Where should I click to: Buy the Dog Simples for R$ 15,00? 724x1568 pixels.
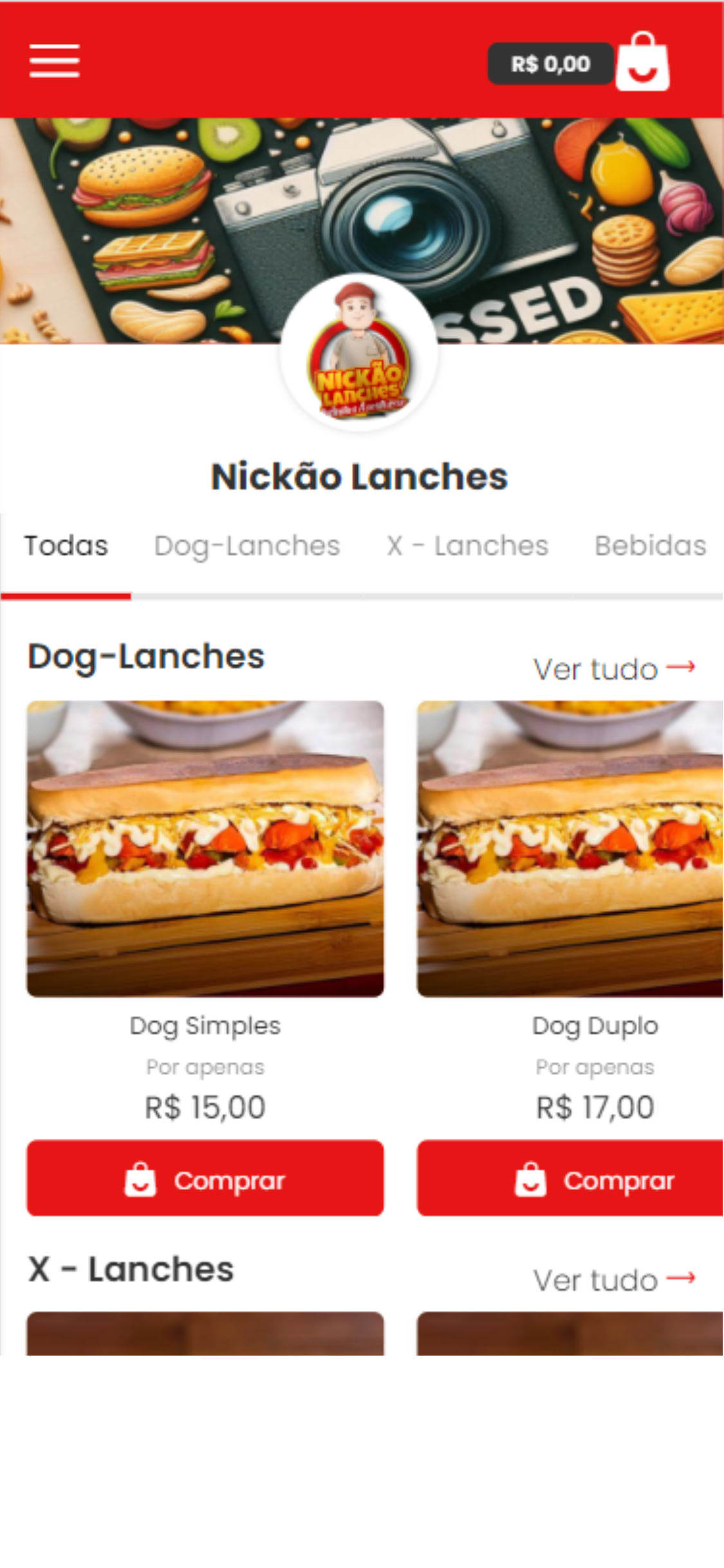[205, 1178]
